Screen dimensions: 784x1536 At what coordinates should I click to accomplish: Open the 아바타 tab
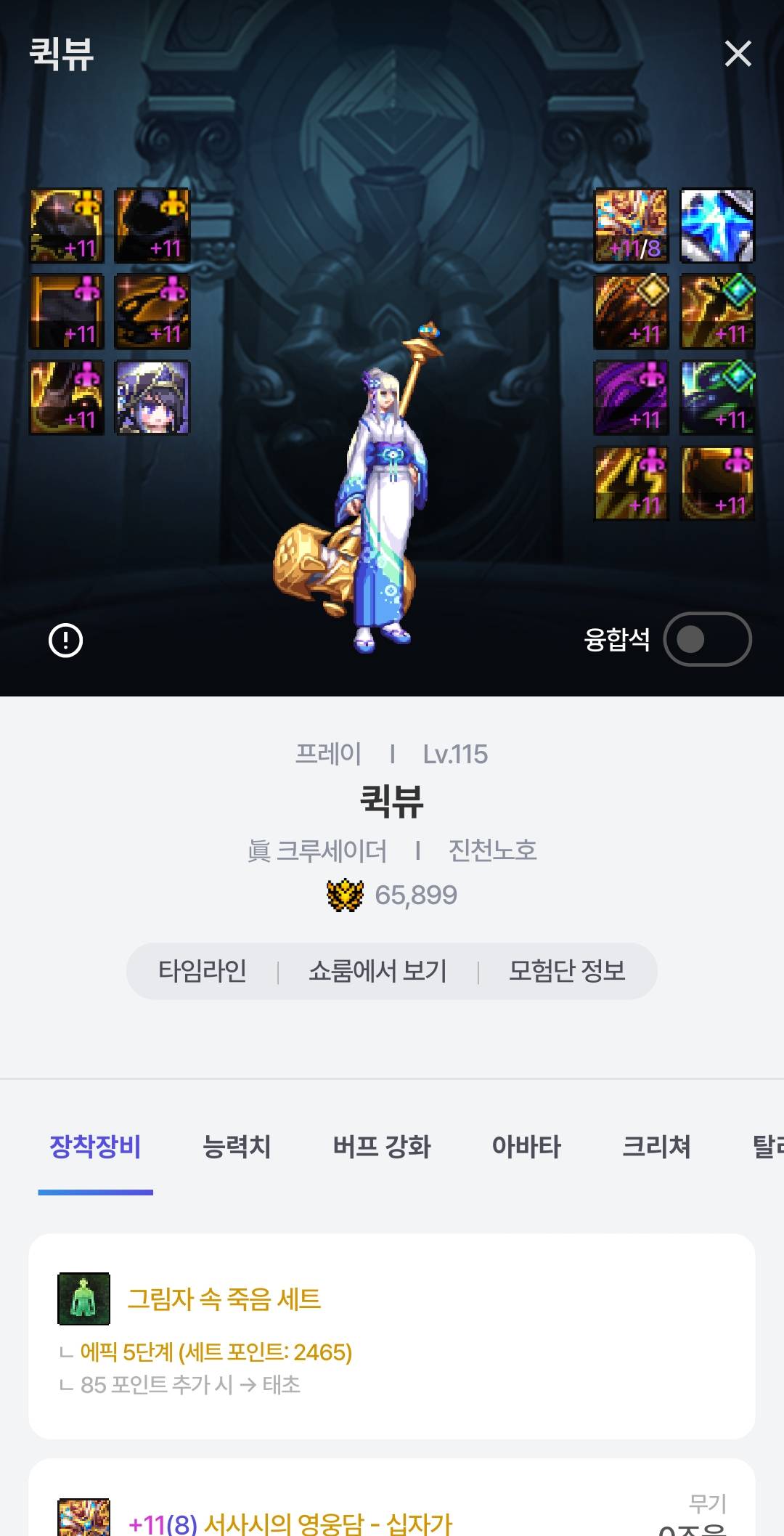[526, 1147]
